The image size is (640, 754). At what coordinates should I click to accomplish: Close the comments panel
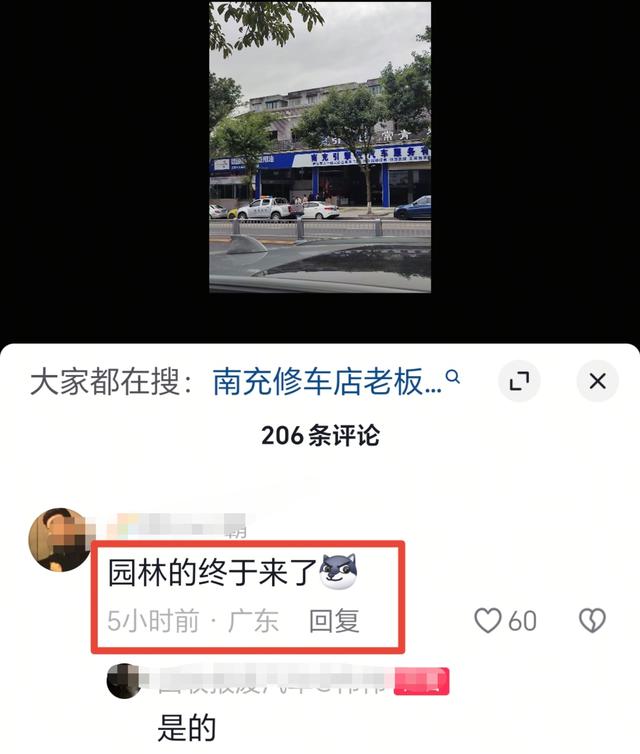597,381
